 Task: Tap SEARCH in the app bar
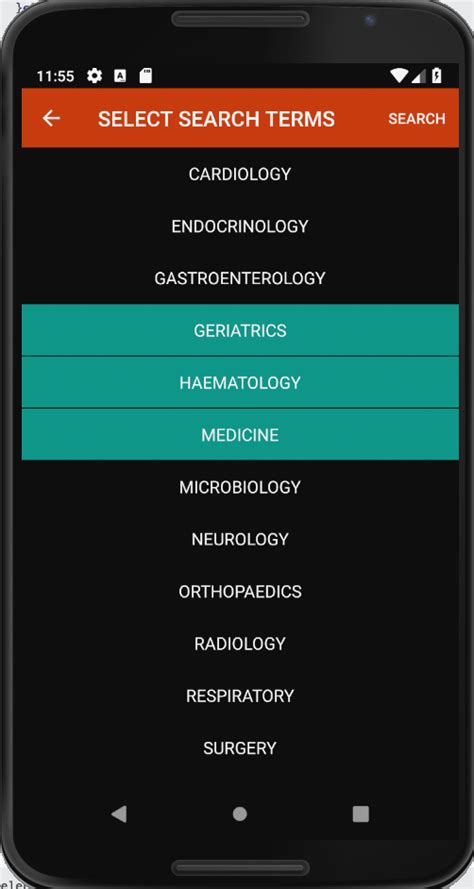point(417,118)
